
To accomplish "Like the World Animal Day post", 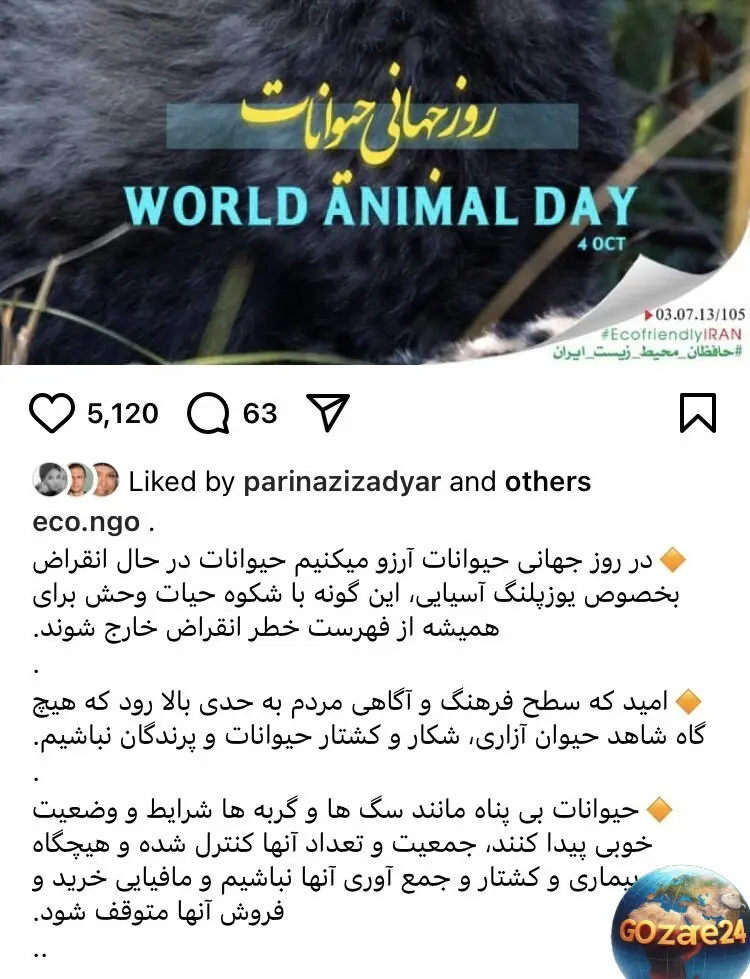I will [53, 413].
